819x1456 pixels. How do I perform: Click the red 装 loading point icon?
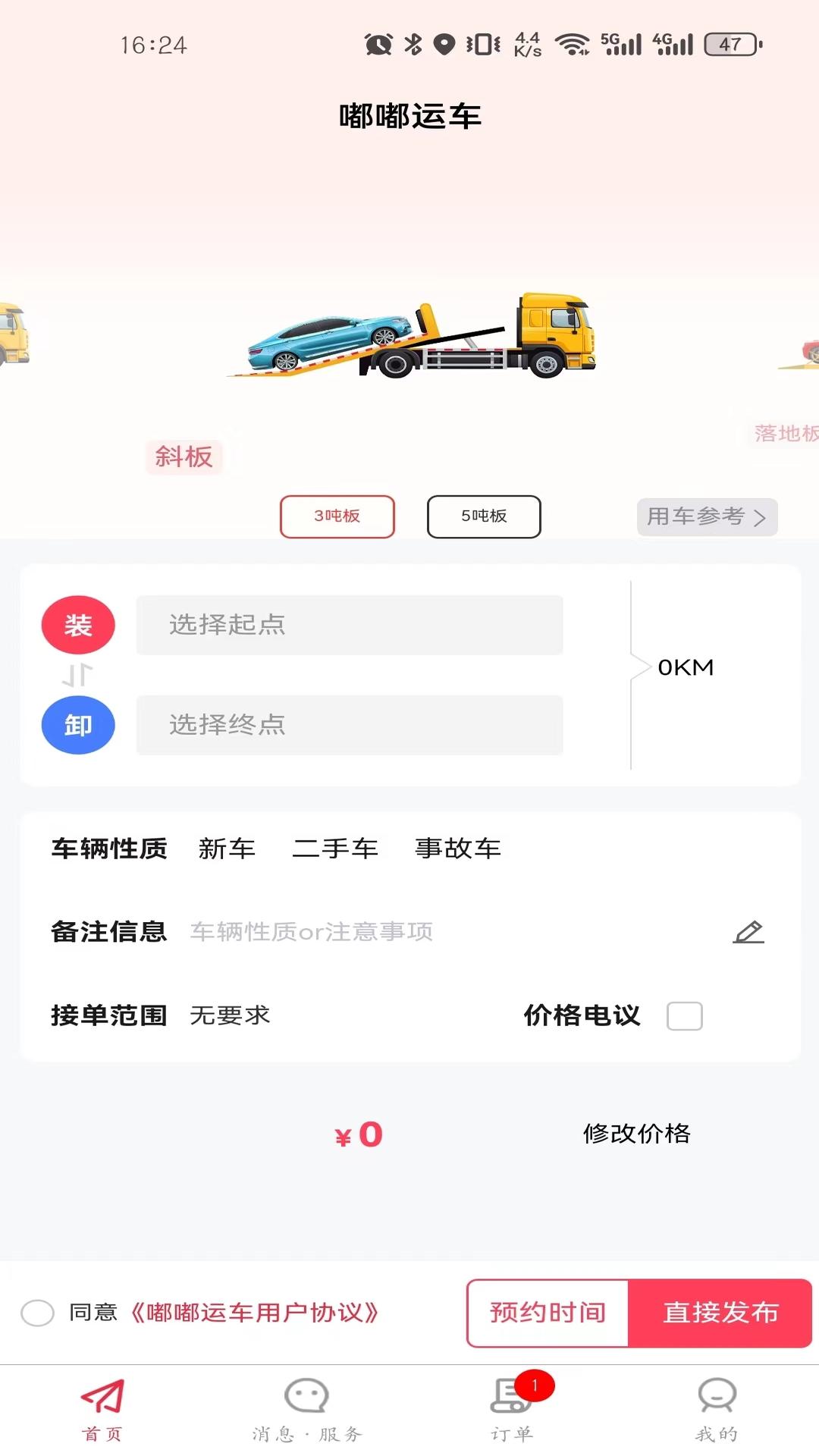[x=78, y=624]
